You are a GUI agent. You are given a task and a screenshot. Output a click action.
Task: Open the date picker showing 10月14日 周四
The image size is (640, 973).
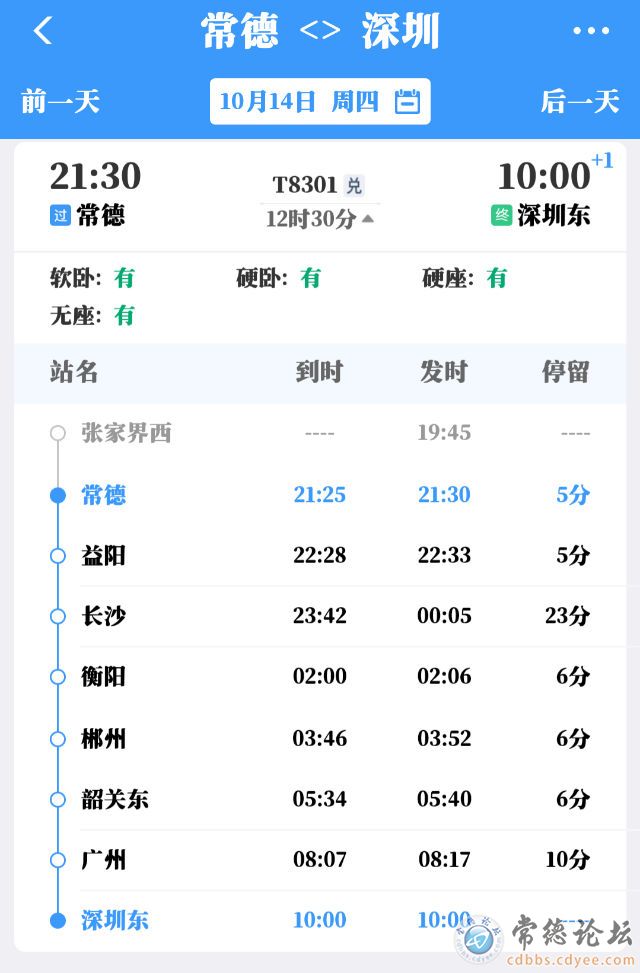pyautogui.click(x=320, y=101)
